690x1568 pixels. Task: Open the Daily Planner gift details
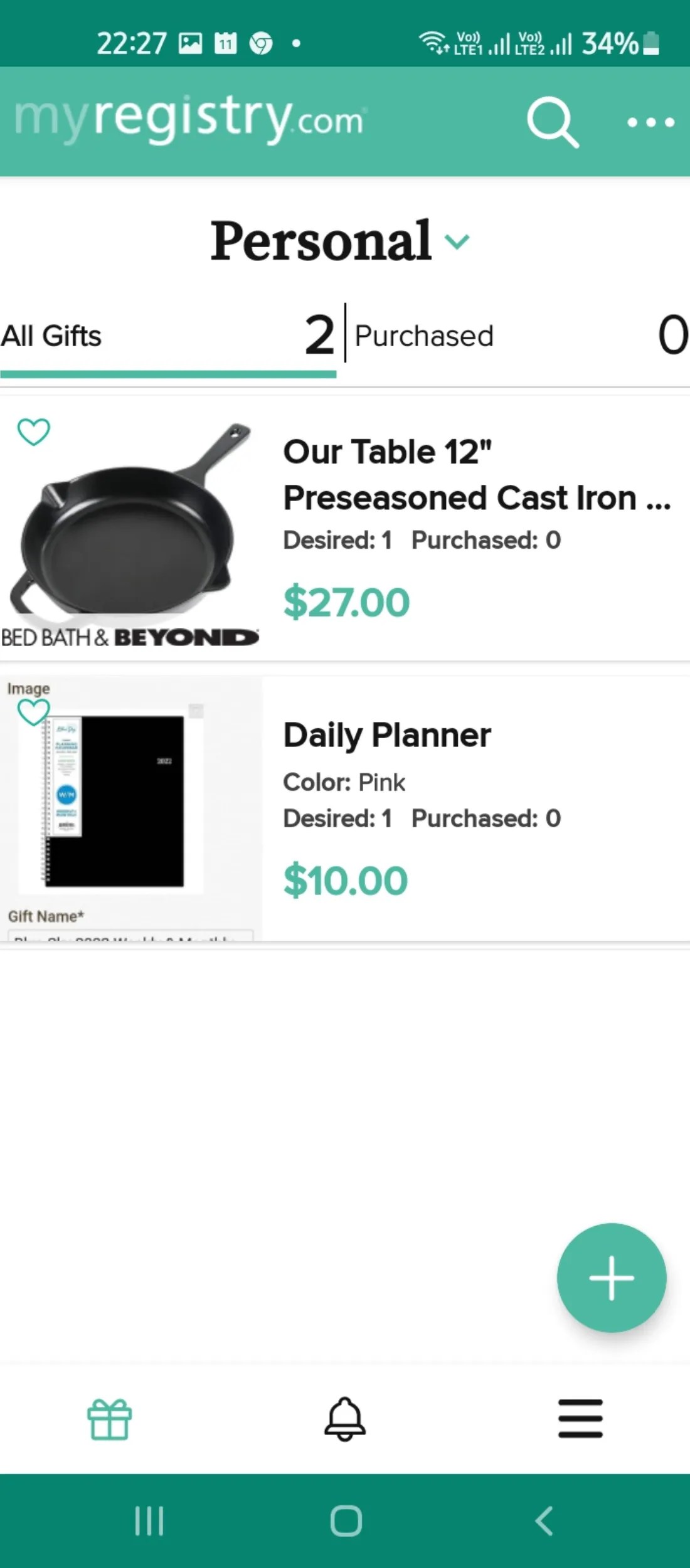coord(387,735)
